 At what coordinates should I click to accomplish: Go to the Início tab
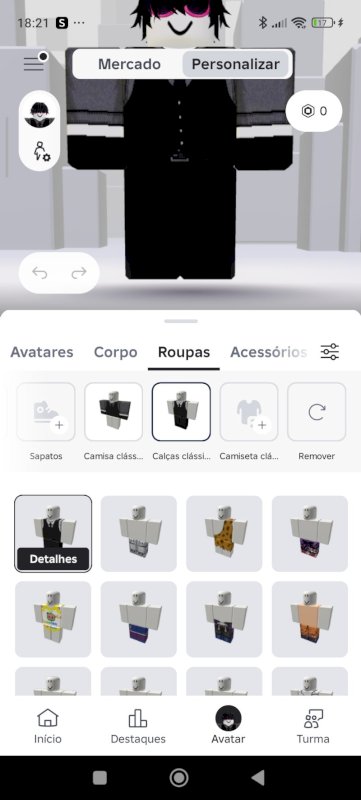click(x=48, y=727)
